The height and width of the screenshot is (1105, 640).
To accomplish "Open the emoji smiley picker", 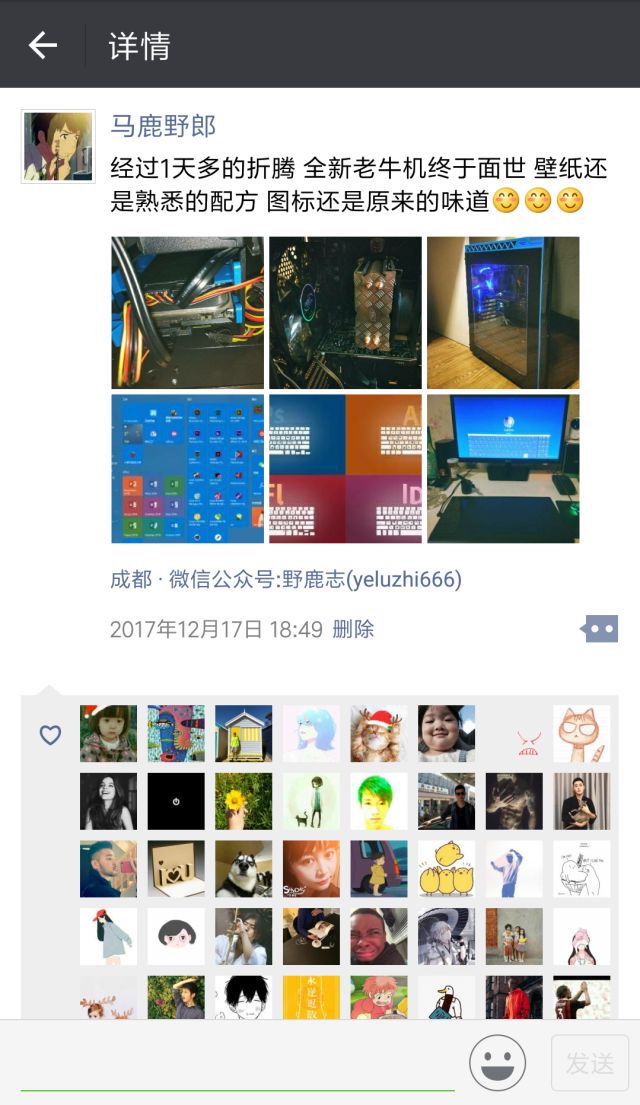I will pyautogui.click(x=498, y=1063).
